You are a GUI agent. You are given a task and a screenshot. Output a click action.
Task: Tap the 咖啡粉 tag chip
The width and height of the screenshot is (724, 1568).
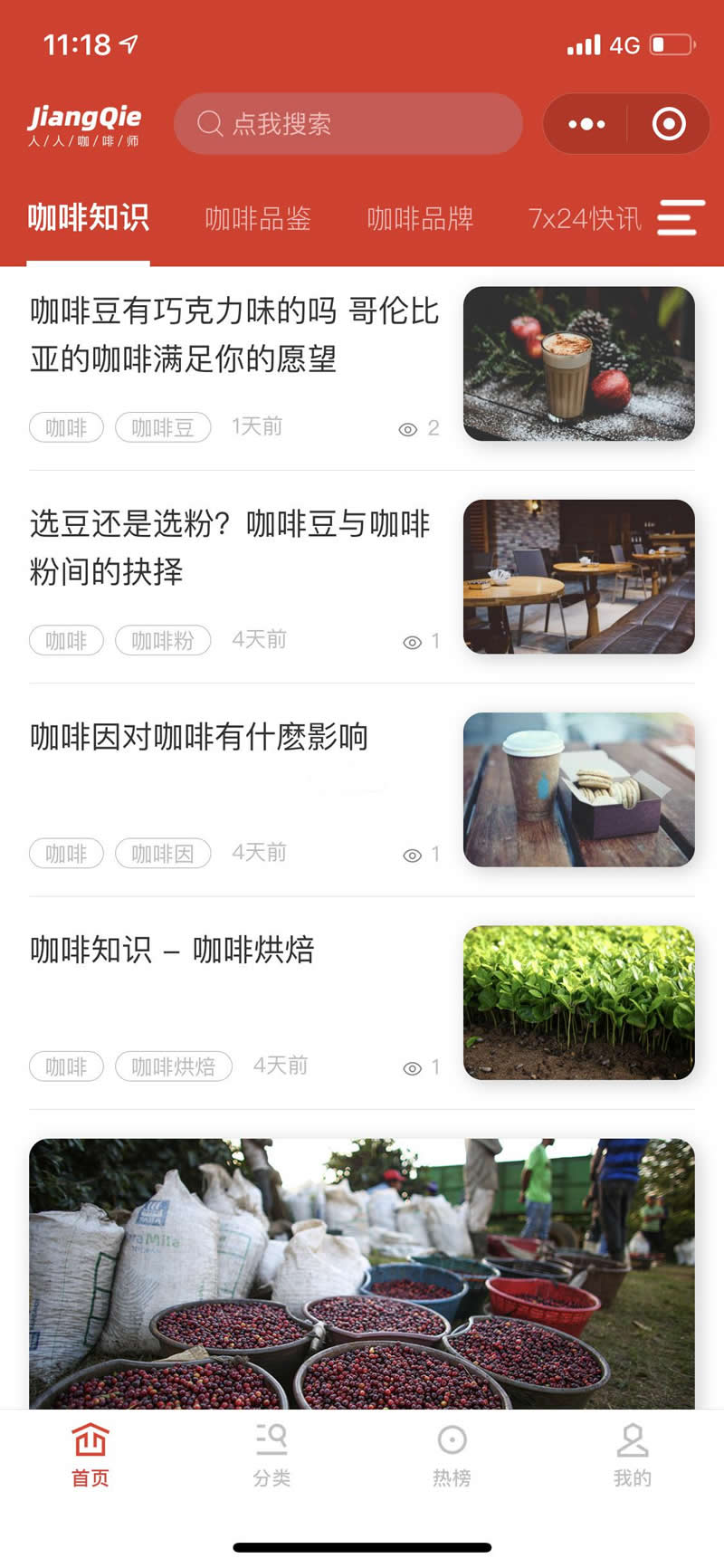coord(163,640)
